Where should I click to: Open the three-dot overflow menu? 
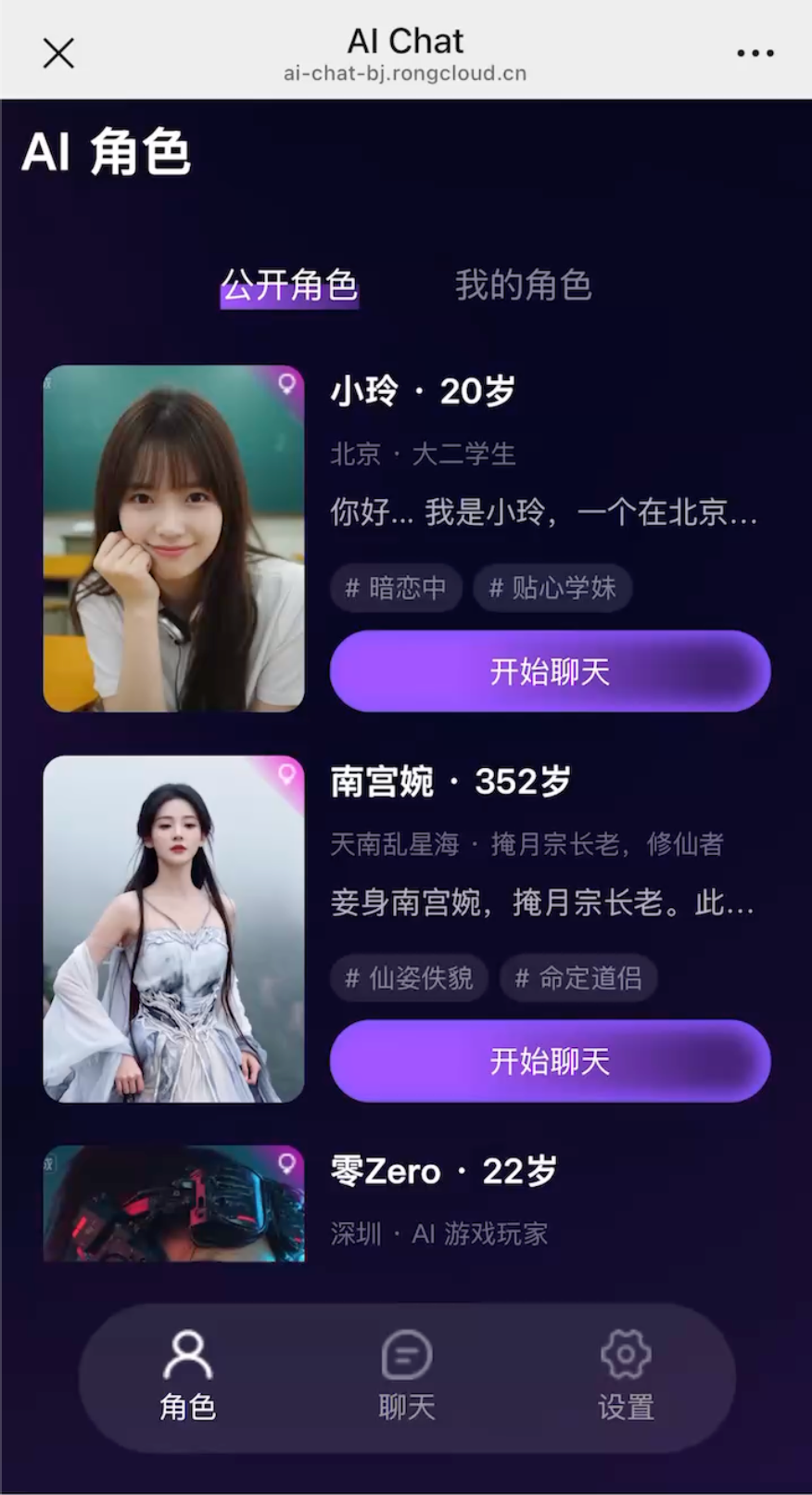point(755,54)
